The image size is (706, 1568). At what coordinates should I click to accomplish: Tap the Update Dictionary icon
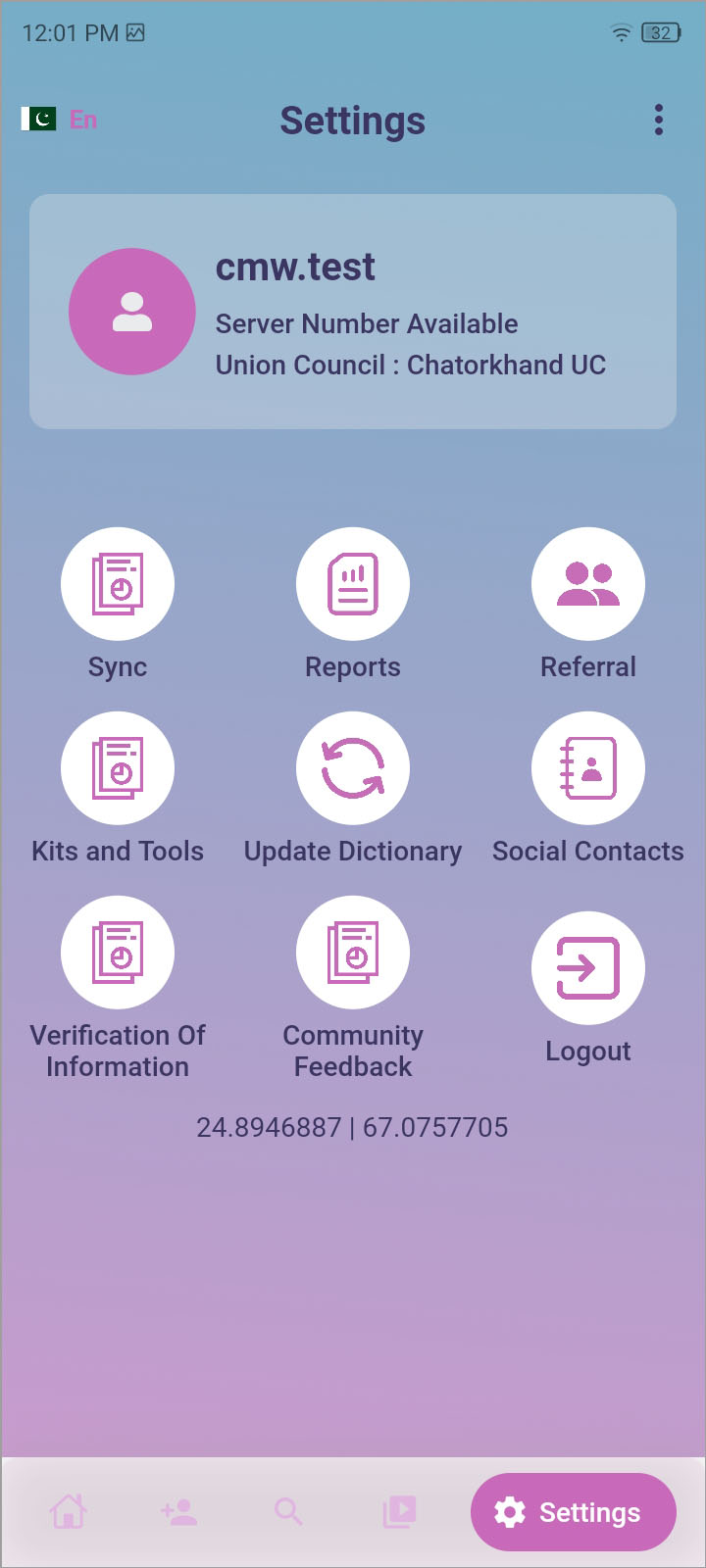353,767
